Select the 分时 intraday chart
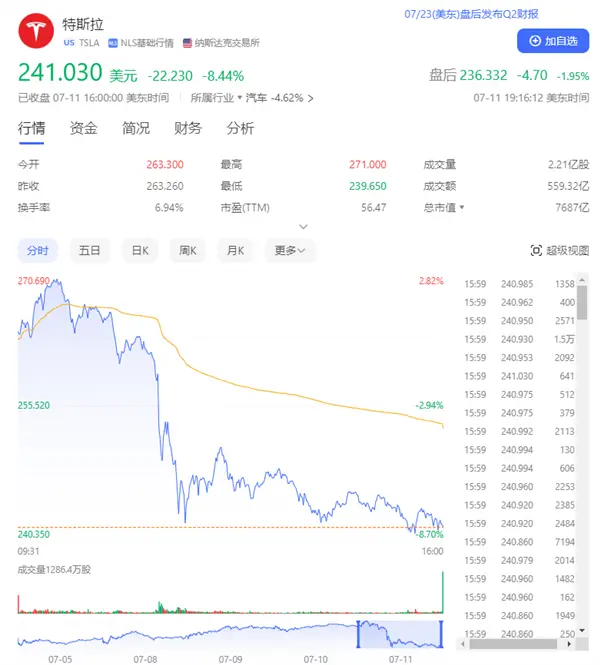The height and width of the screenshot is (665, 600). 38,250
